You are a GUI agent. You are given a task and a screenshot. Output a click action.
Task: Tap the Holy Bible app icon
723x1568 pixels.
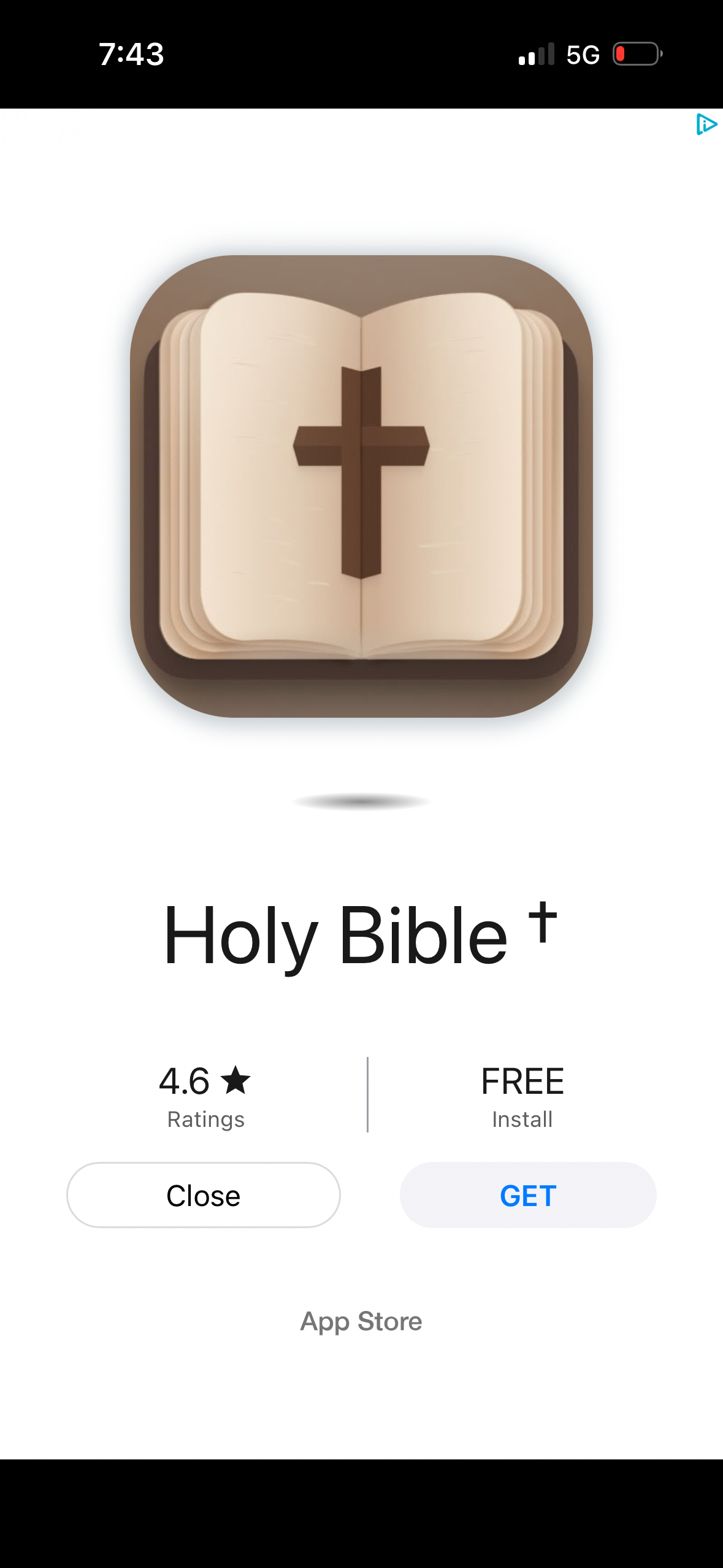(361, 485)
